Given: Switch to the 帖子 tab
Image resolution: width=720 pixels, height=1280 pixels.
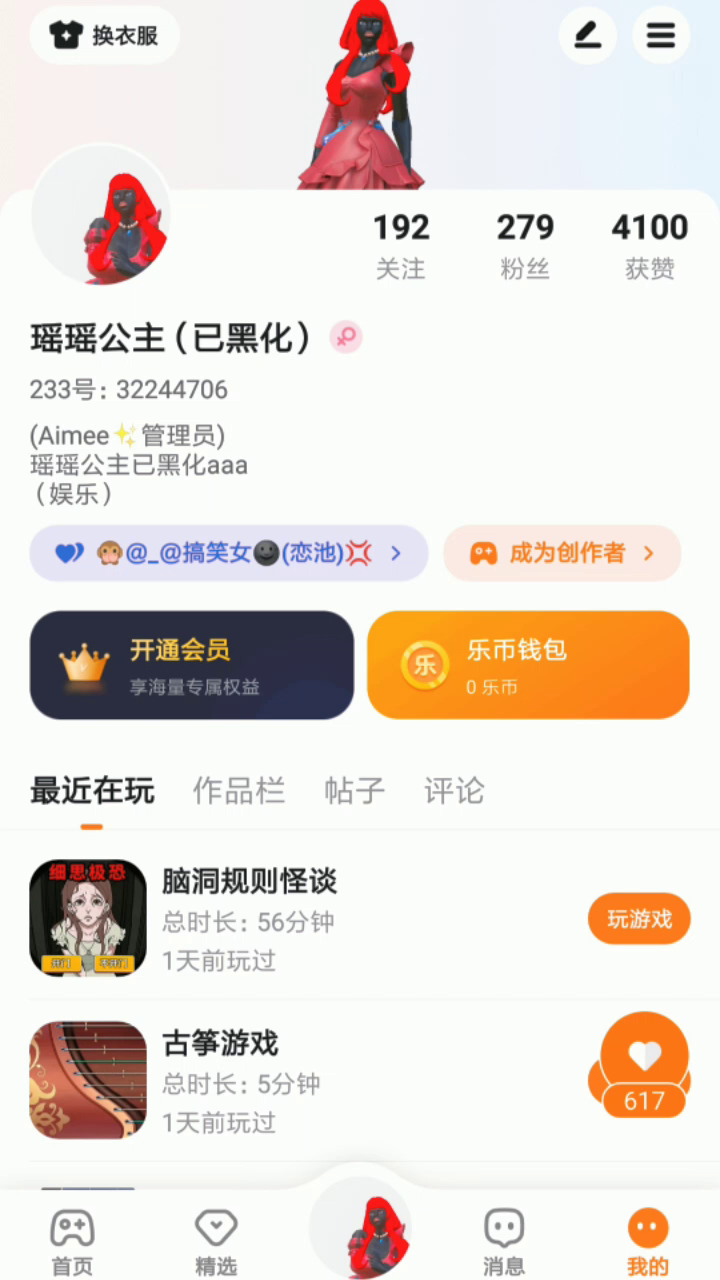Looking at the screenshot, I should [x=355, y=791].
